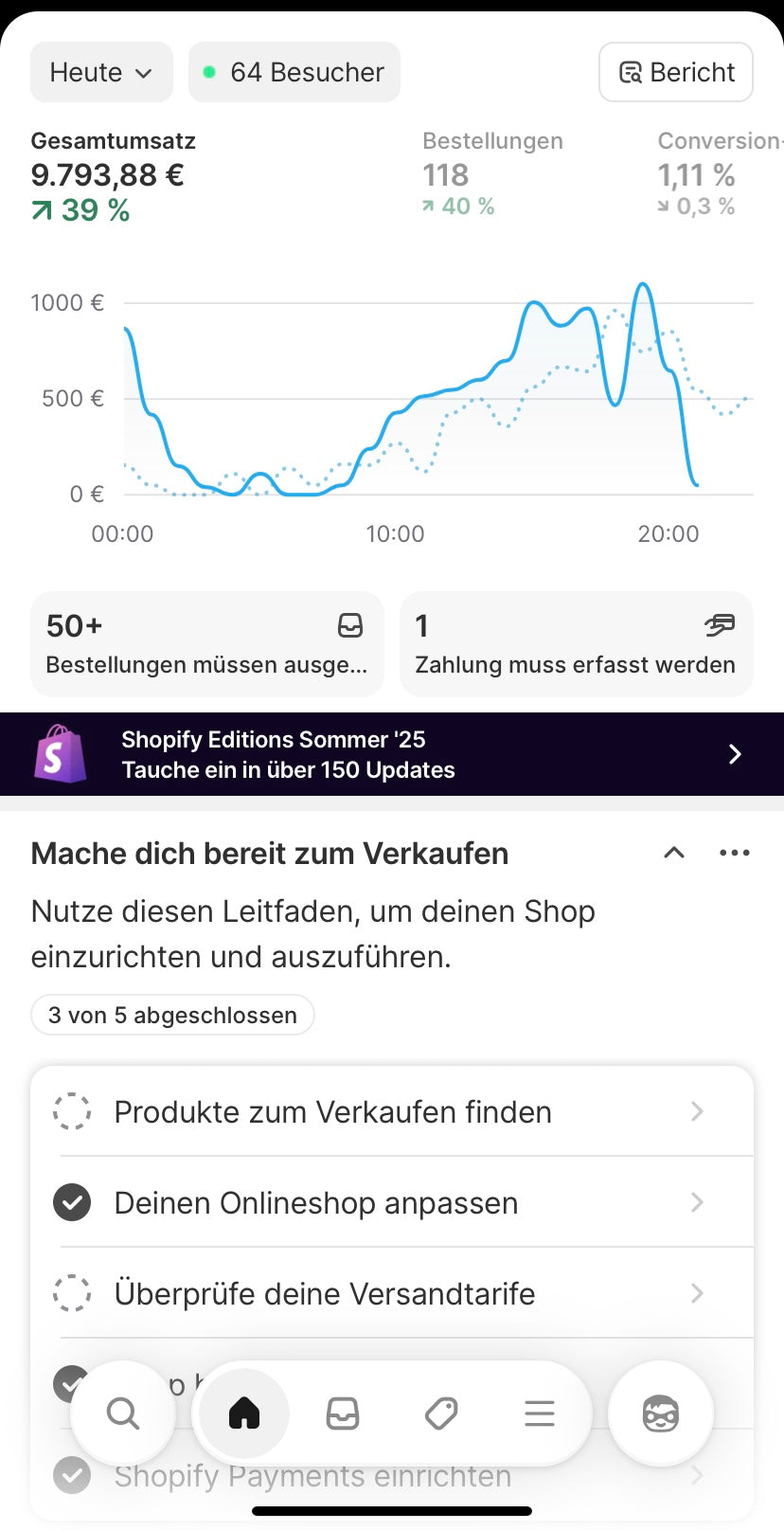Viewport: 784px width, 1531px height.
Task: Select the Gesamtumsatz metric
Action: 114,176
